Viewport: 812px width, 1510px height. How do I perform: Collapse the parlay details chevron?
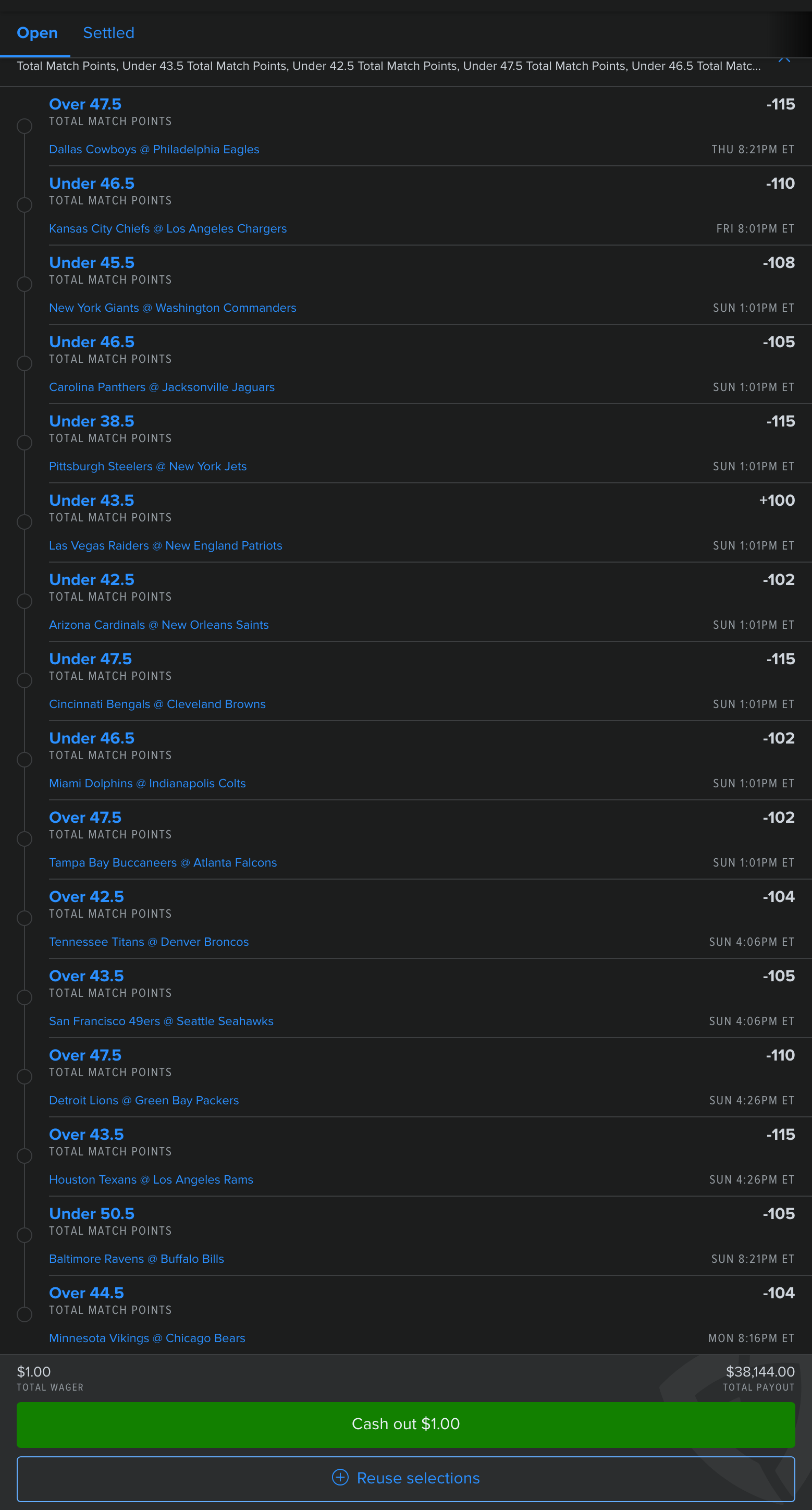click(x=784, y=58)
